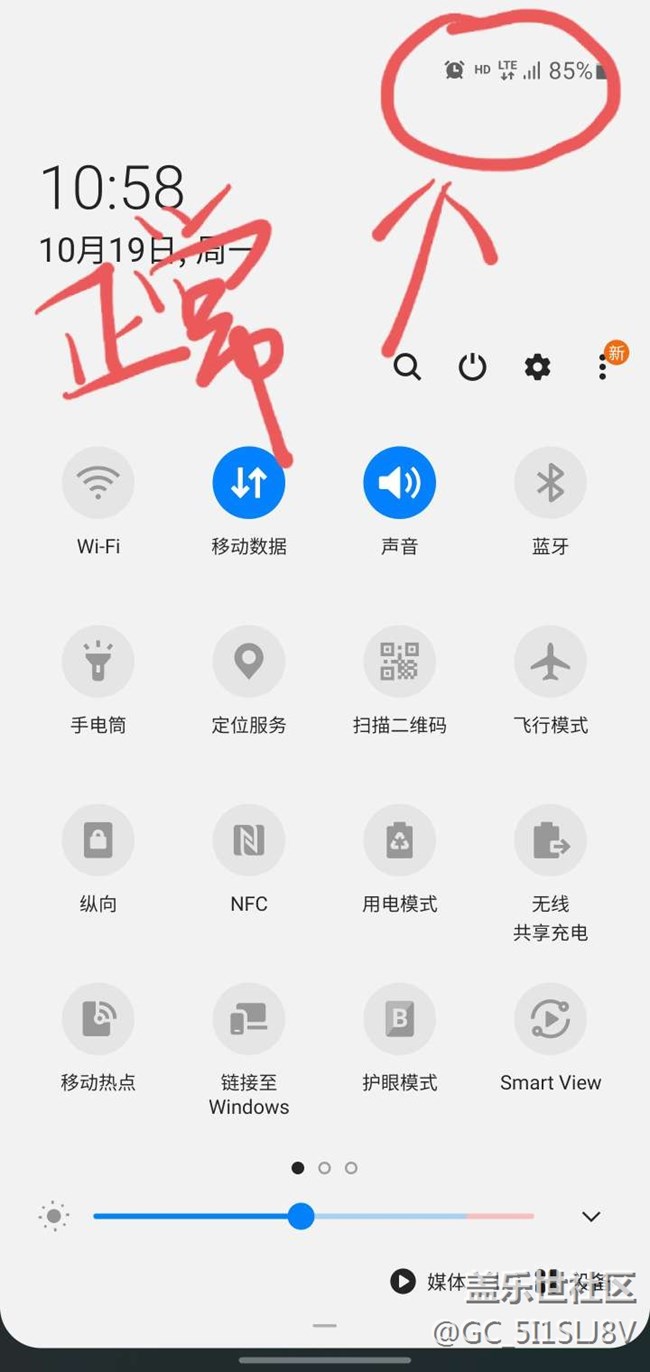Turn on Wi-Fi

[98, 483]
